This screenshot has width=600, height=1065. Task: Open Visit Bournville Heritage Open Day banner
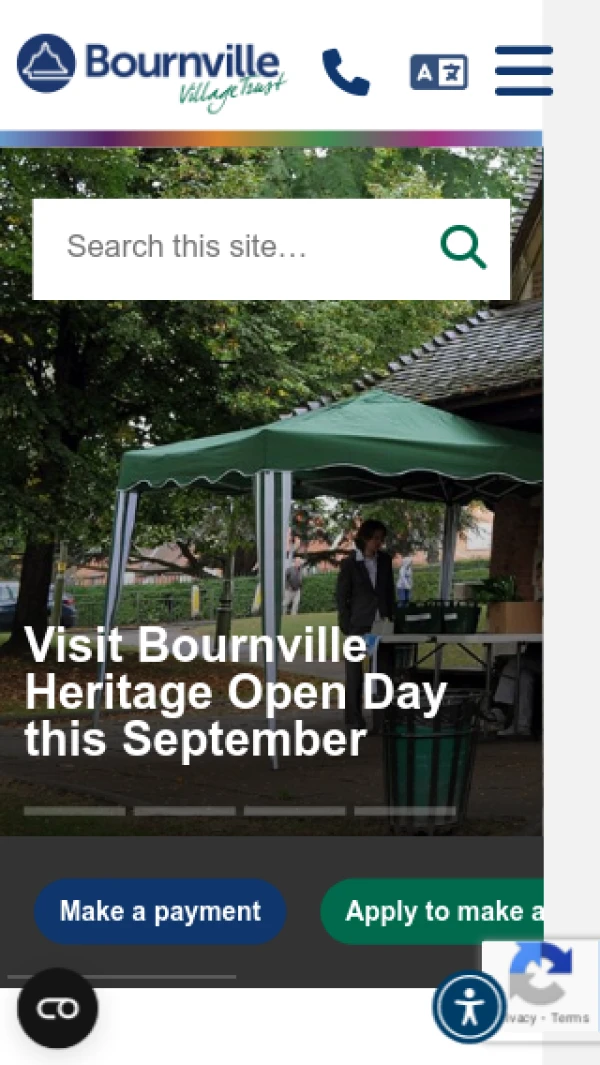[x=235, y=693]
